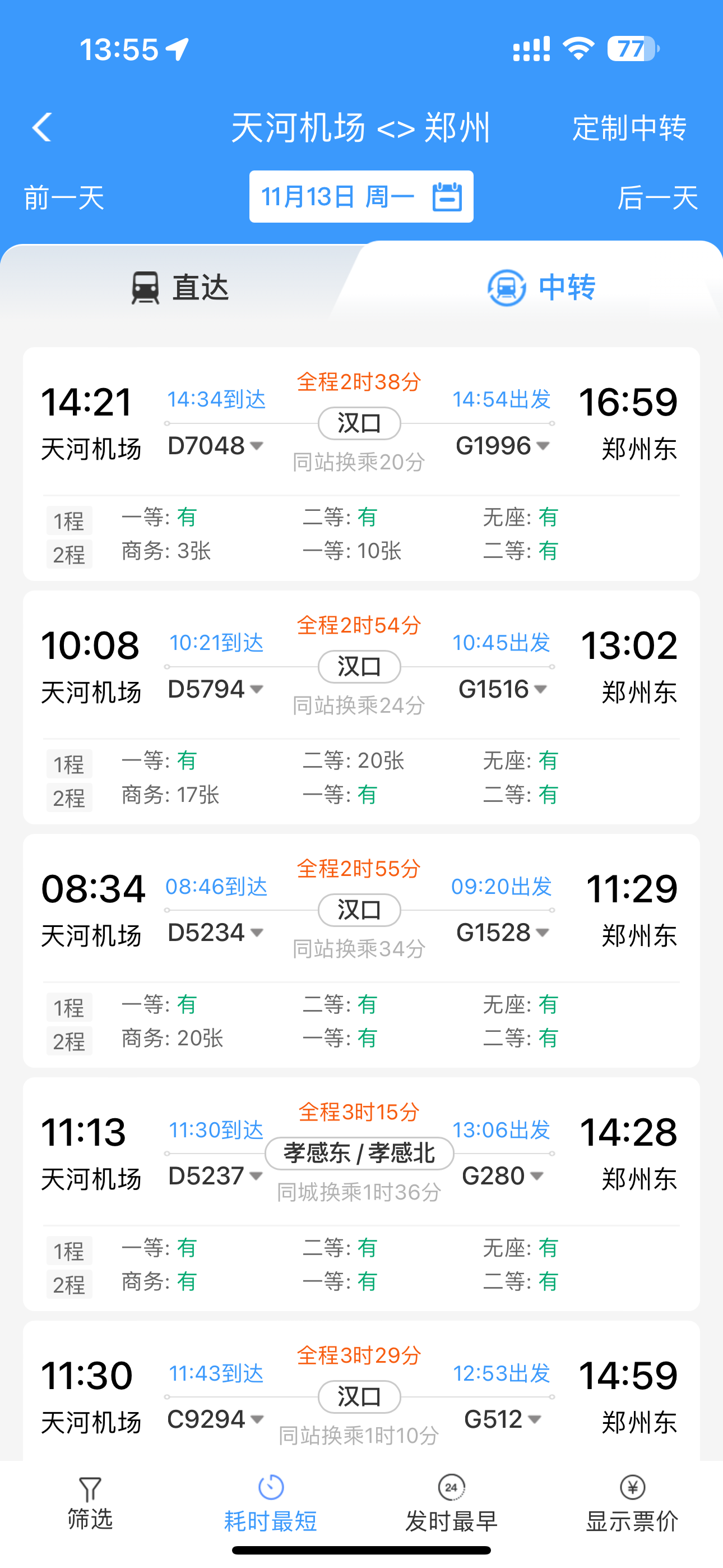The image size is (723, 1568).
Task: Open the 14:21 to 16:59 transfer trip
Action: [361, 536]
